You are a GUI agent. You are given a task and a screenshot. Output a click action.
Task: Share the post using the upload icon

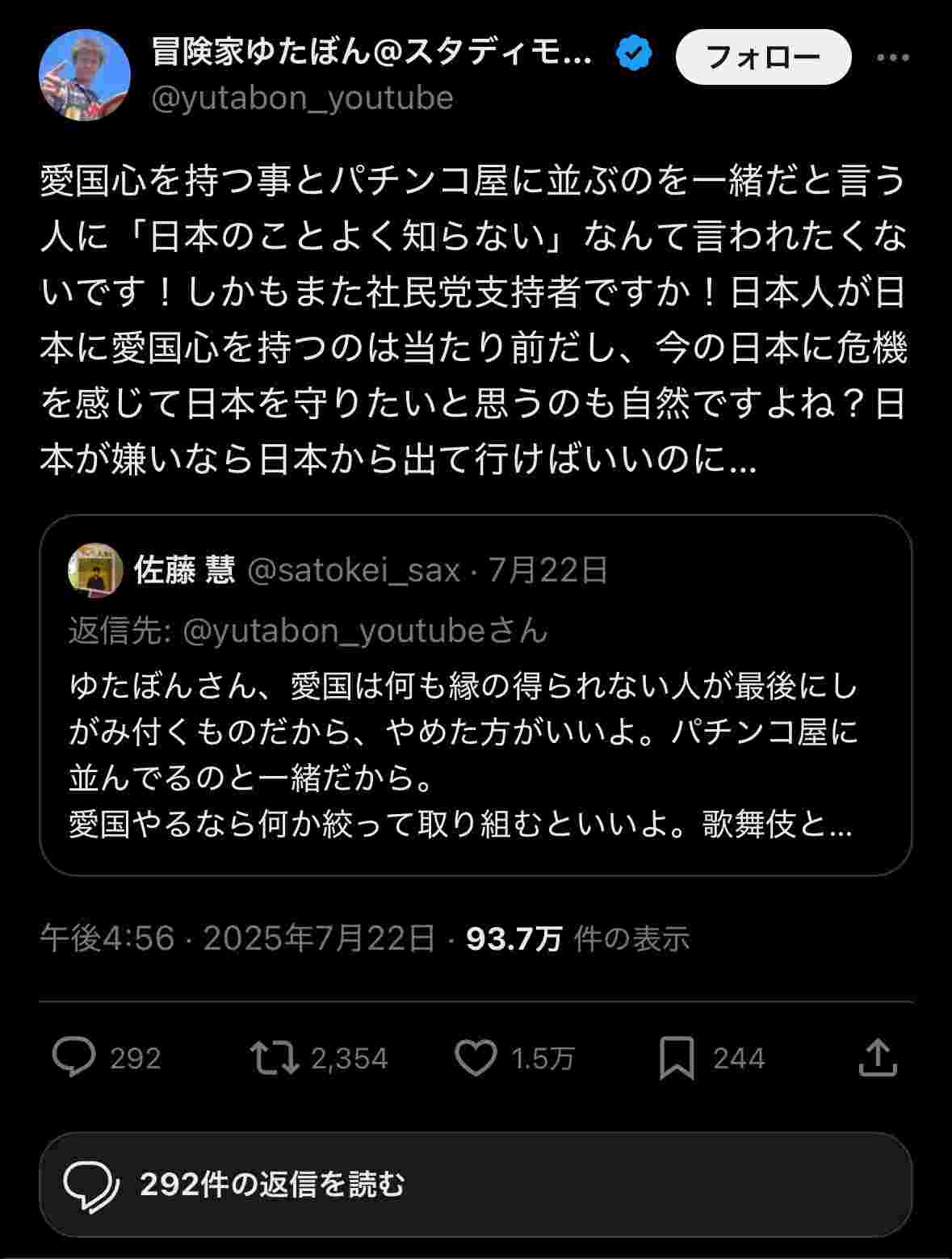(x=878, y=1058)
